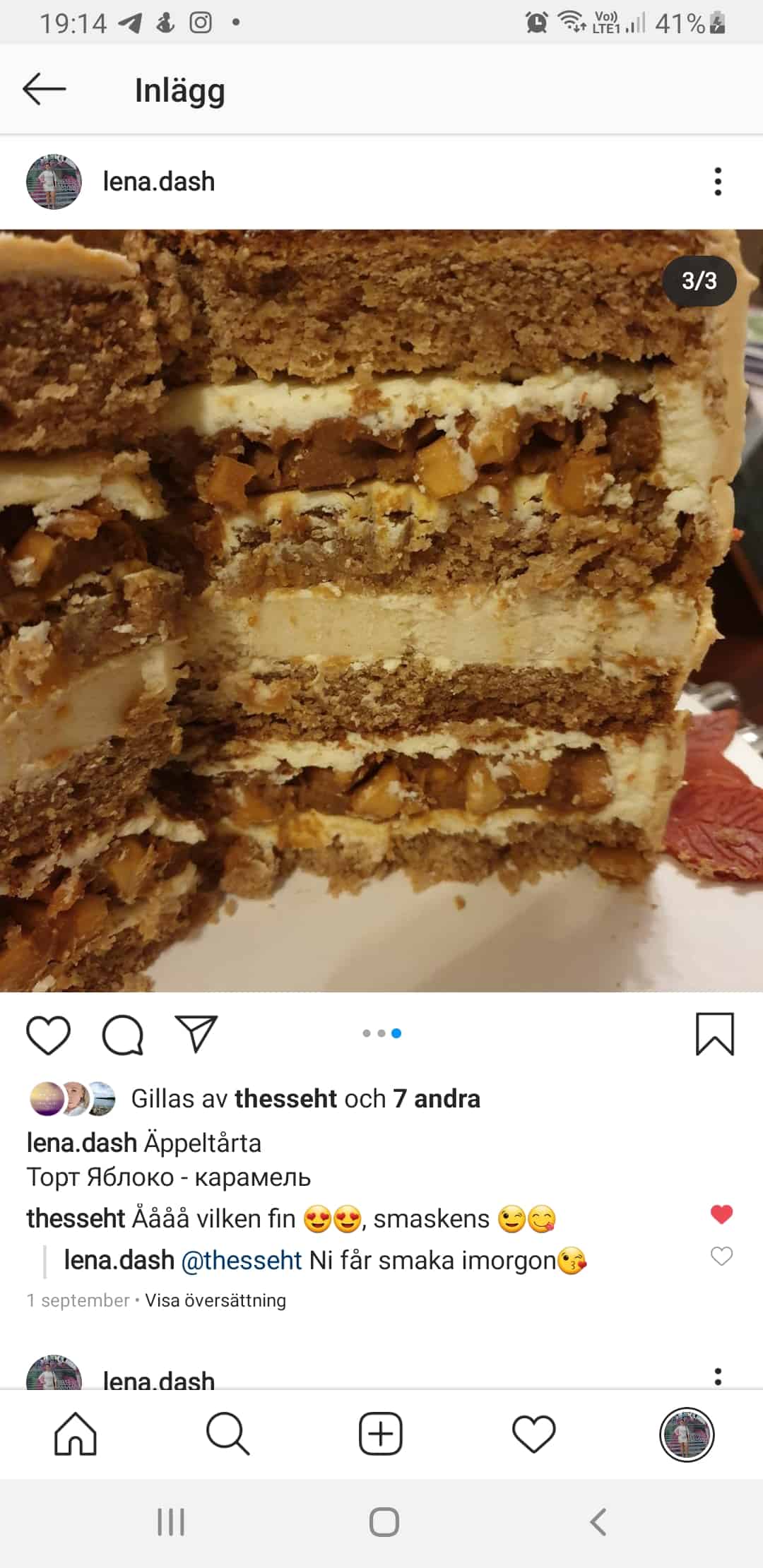The image size is (763, 1568).
Task: Unlike the comment by thesseht
Action: [x=721, y=1215]
